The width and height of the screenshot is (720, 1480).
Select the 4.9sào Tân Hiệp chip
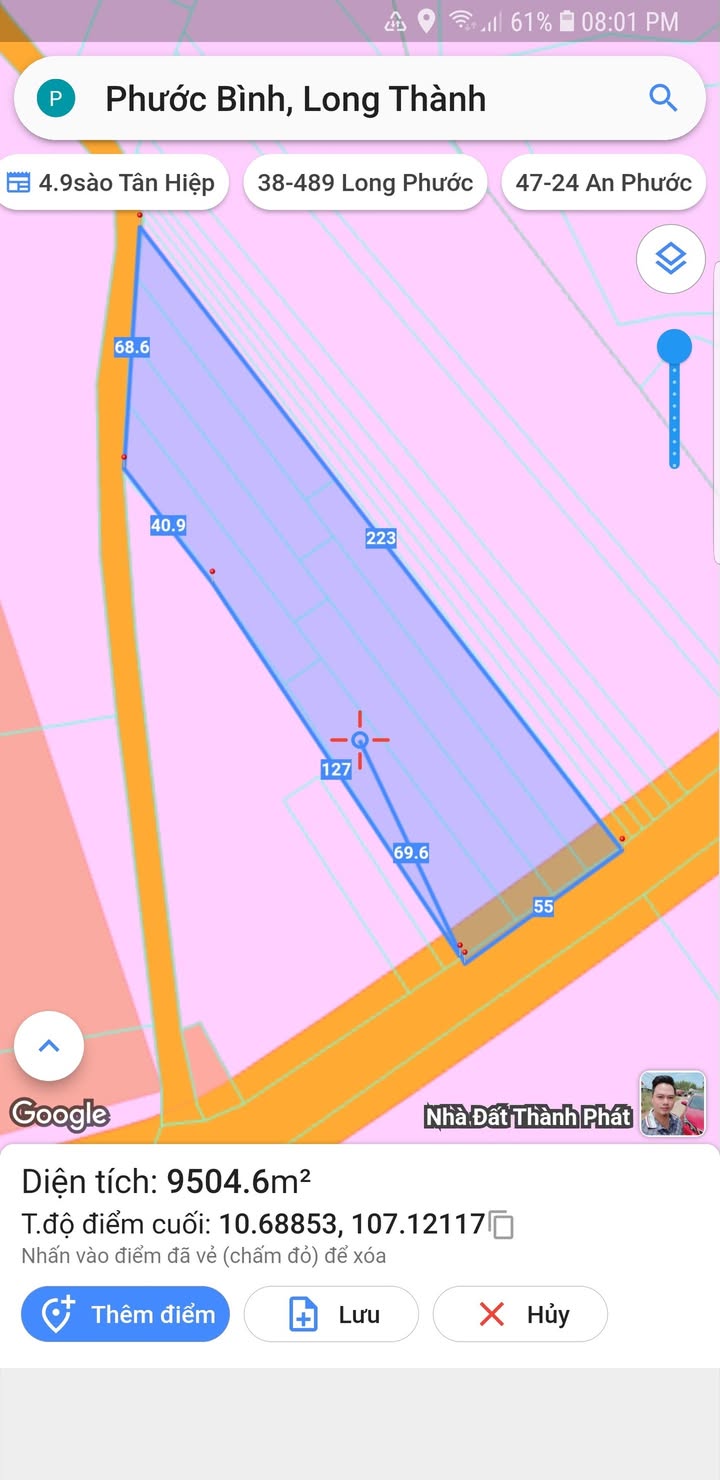point(113,183)
